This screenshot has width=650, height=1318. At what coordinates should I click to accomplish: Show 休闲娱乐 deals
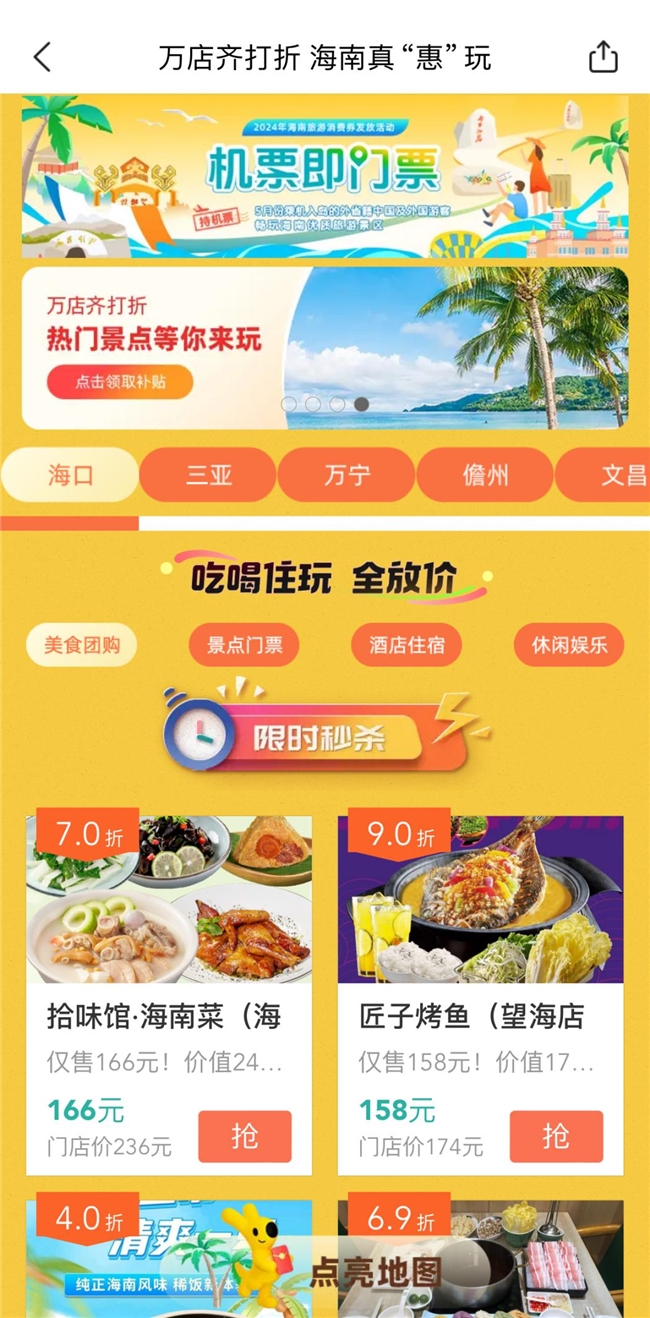click(569, 645)
